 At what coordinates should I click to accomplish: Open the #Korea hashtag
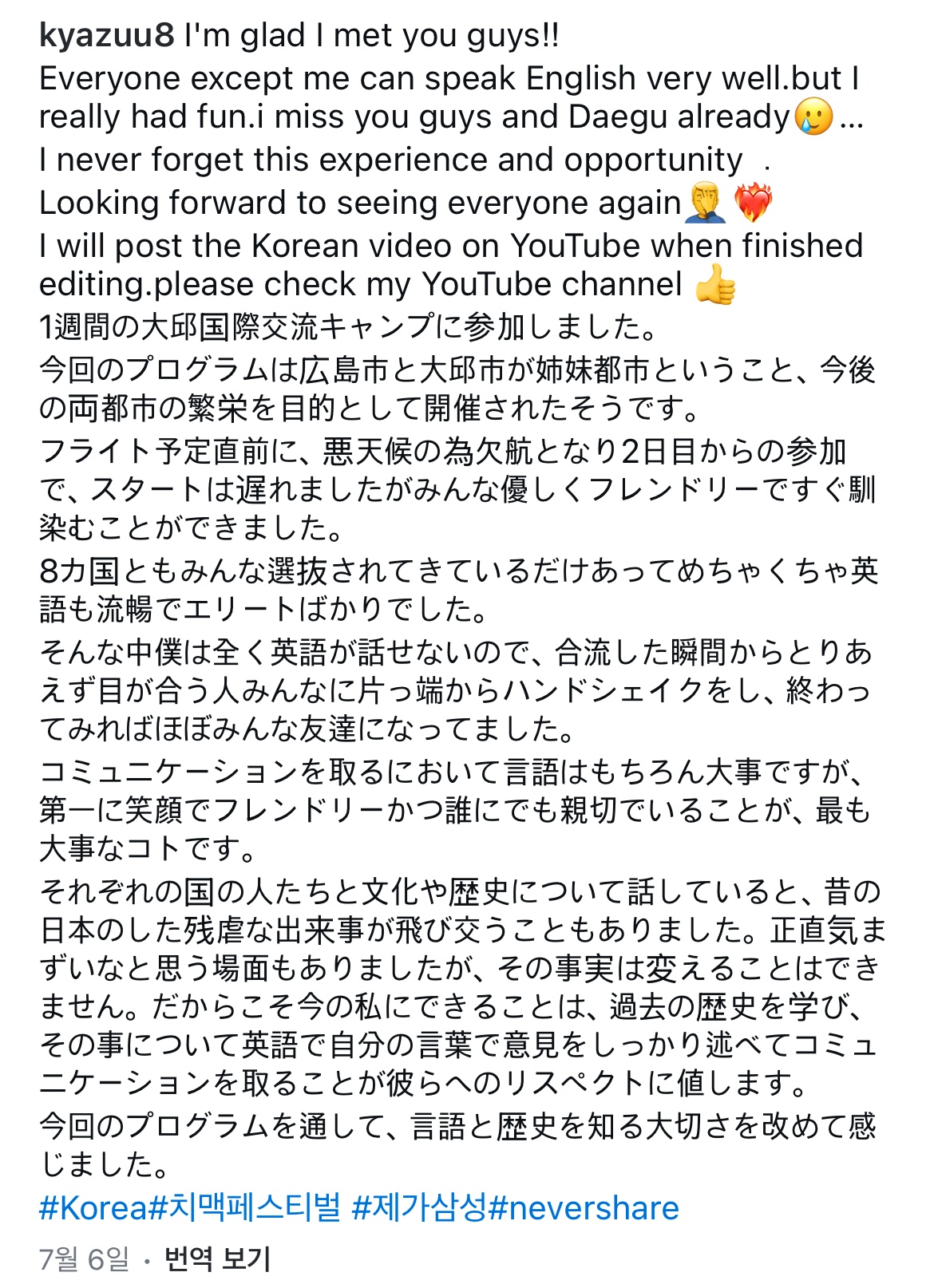pos(94,1207)
